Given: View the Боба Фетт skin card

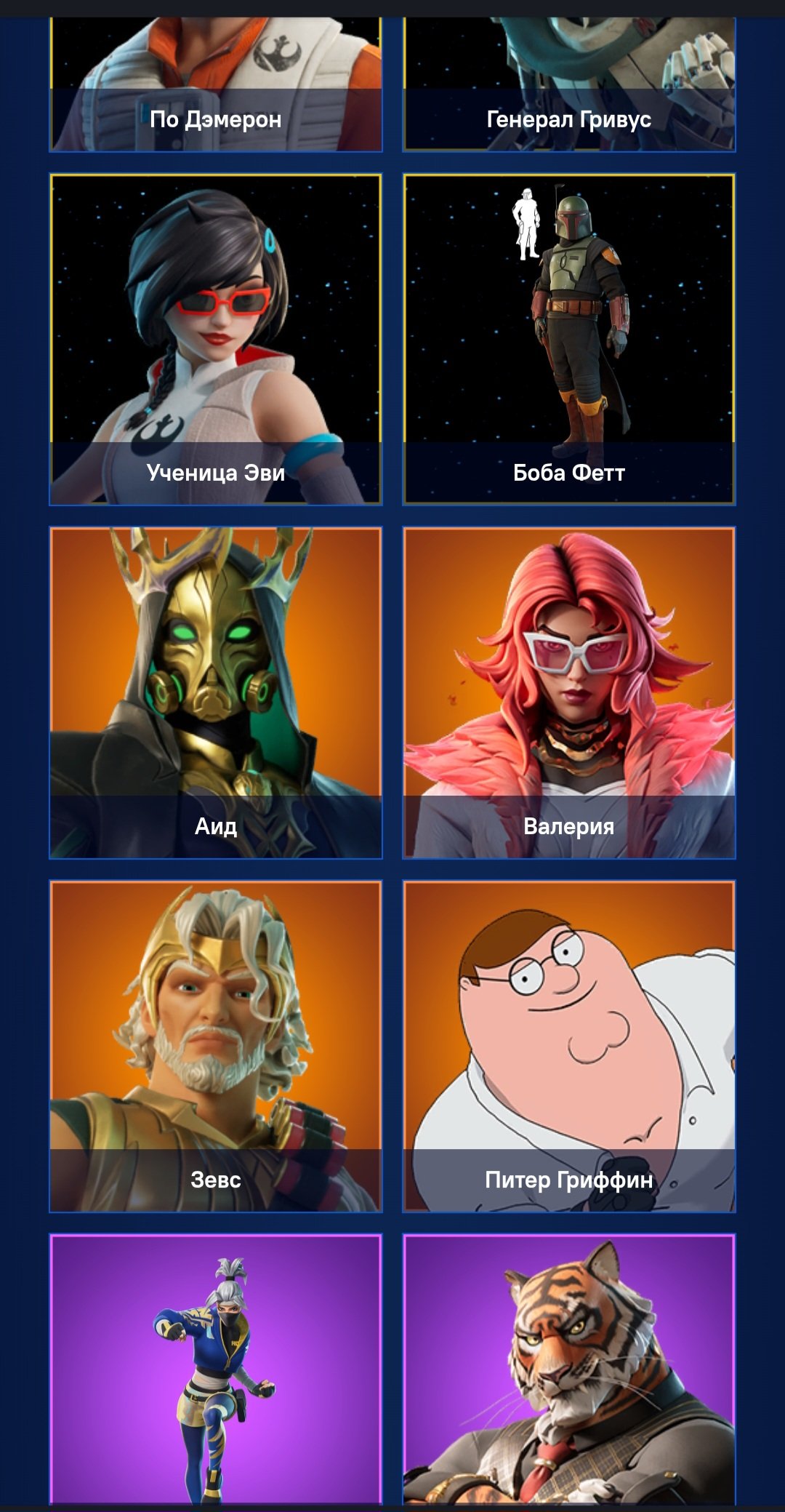Looking at the screenshot, I should click(x=569, y=339).
